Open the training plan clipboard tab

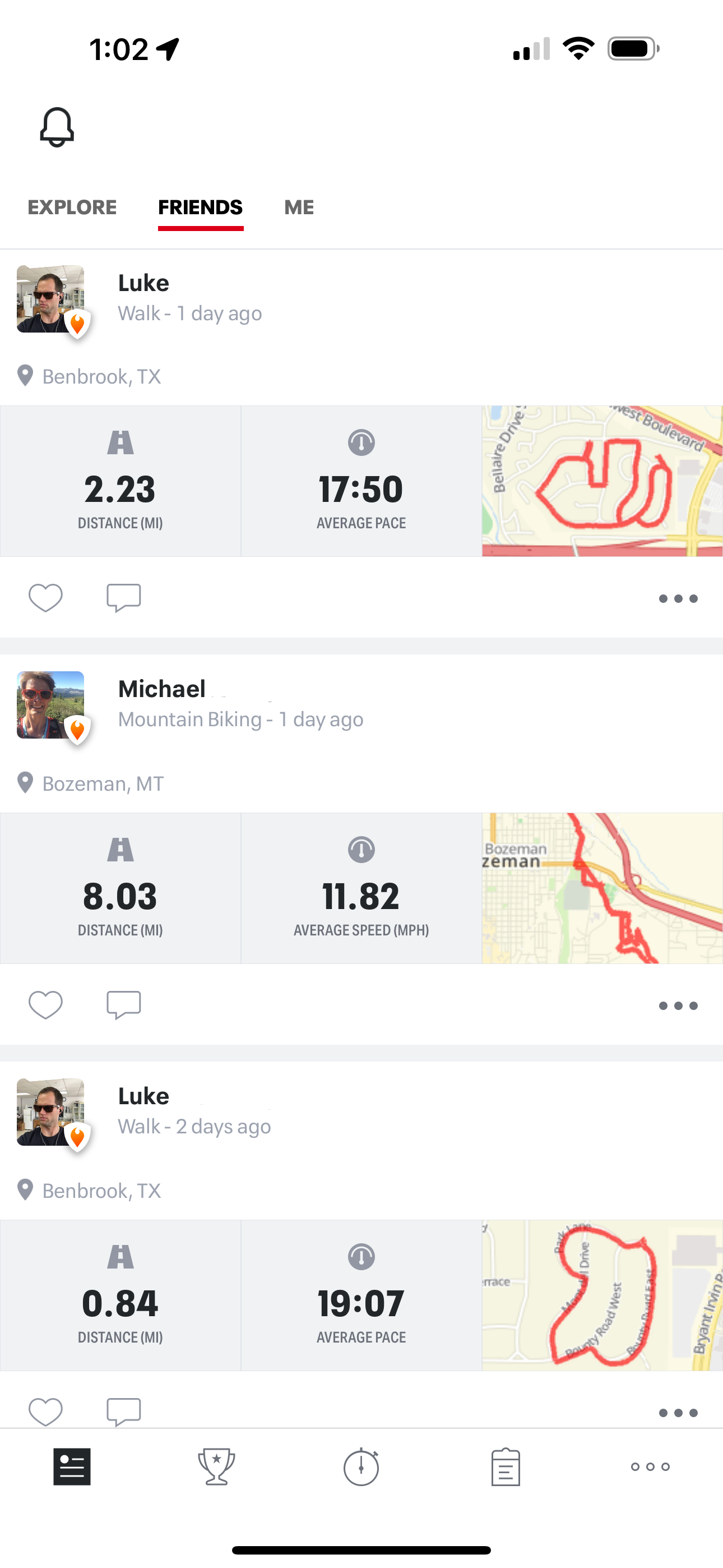[505, 1466]
